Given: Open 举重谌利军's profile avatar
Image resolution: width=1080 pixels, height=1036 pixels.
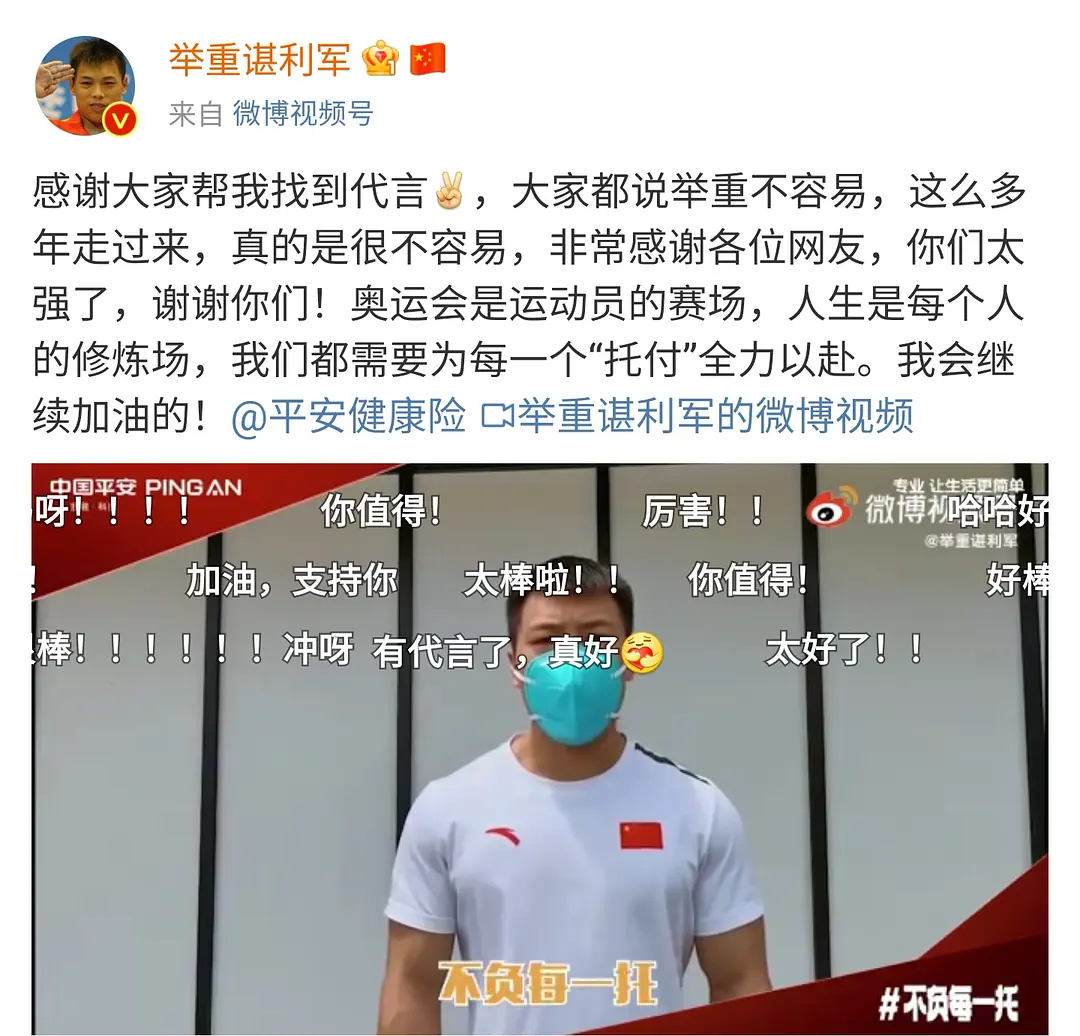Looking at the screenshot, I should coord(85,85).
